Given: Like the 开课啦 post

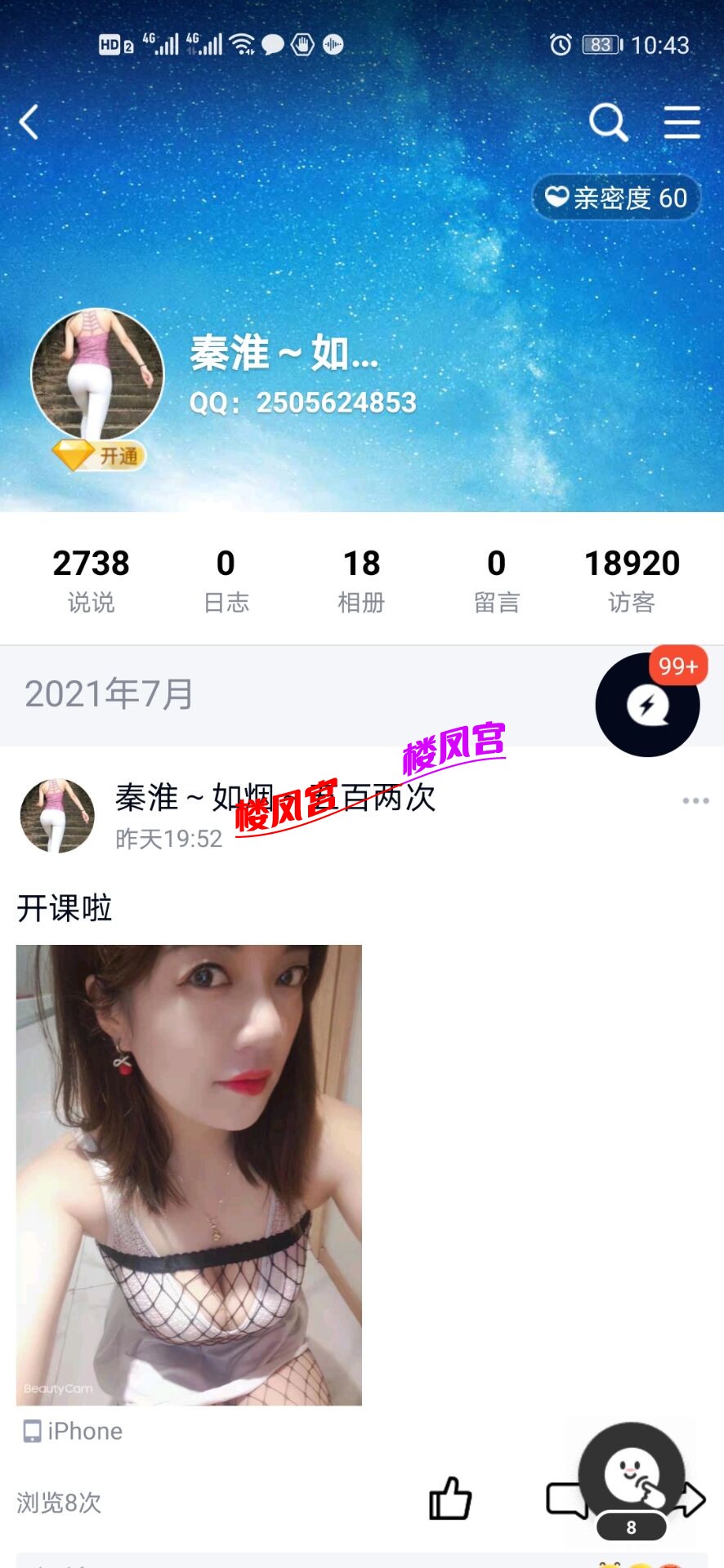Looking at the screenshot, I should 450,1499.
